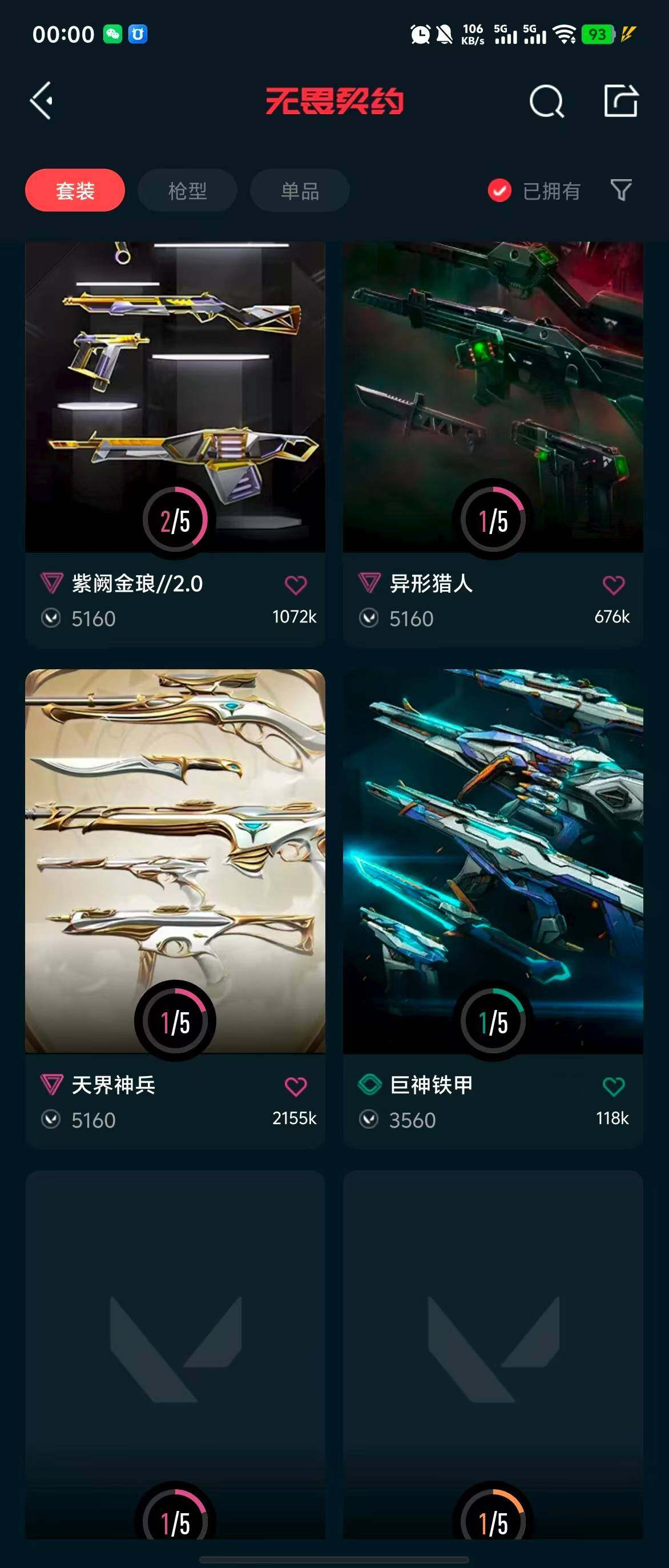Go back using the top-left arrow
The image size is (669, 1568).
[42, 101]
